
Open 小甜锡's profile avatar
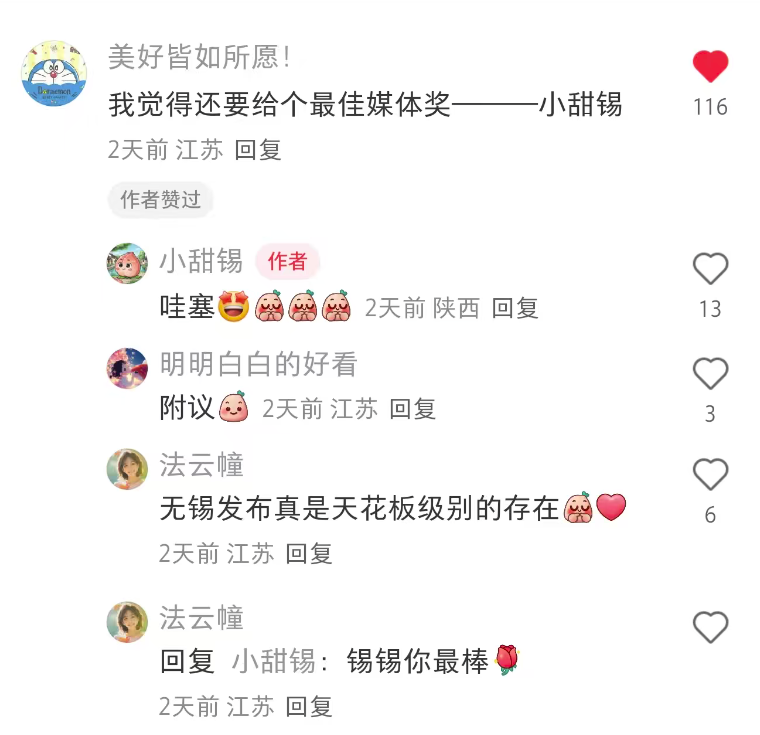coord(127,263)
